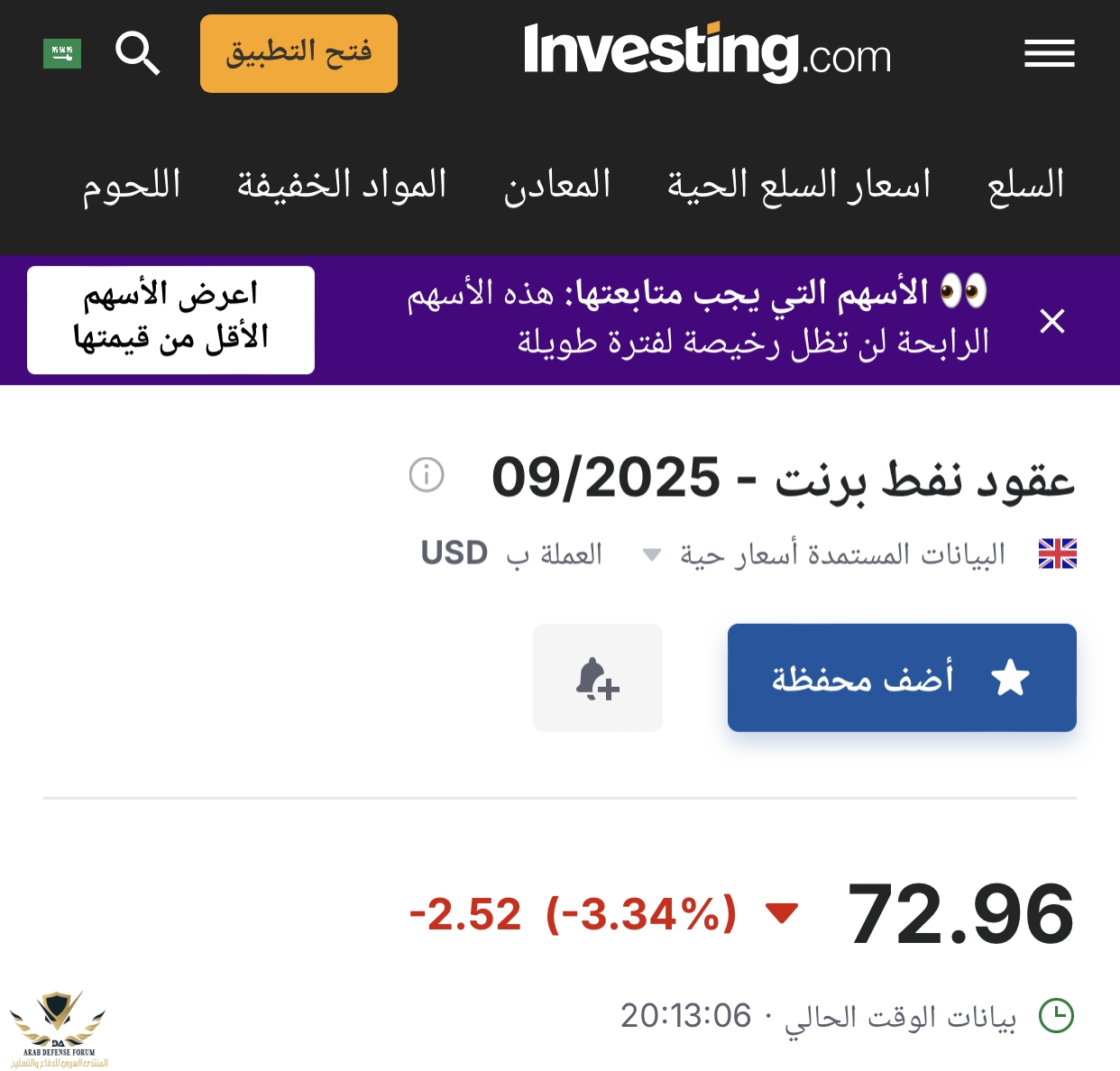The width and height of the screenshot is (1120, 1071).
Task: Switch to المواد الخفيفة tab
Action: click(x=342, y=185)
